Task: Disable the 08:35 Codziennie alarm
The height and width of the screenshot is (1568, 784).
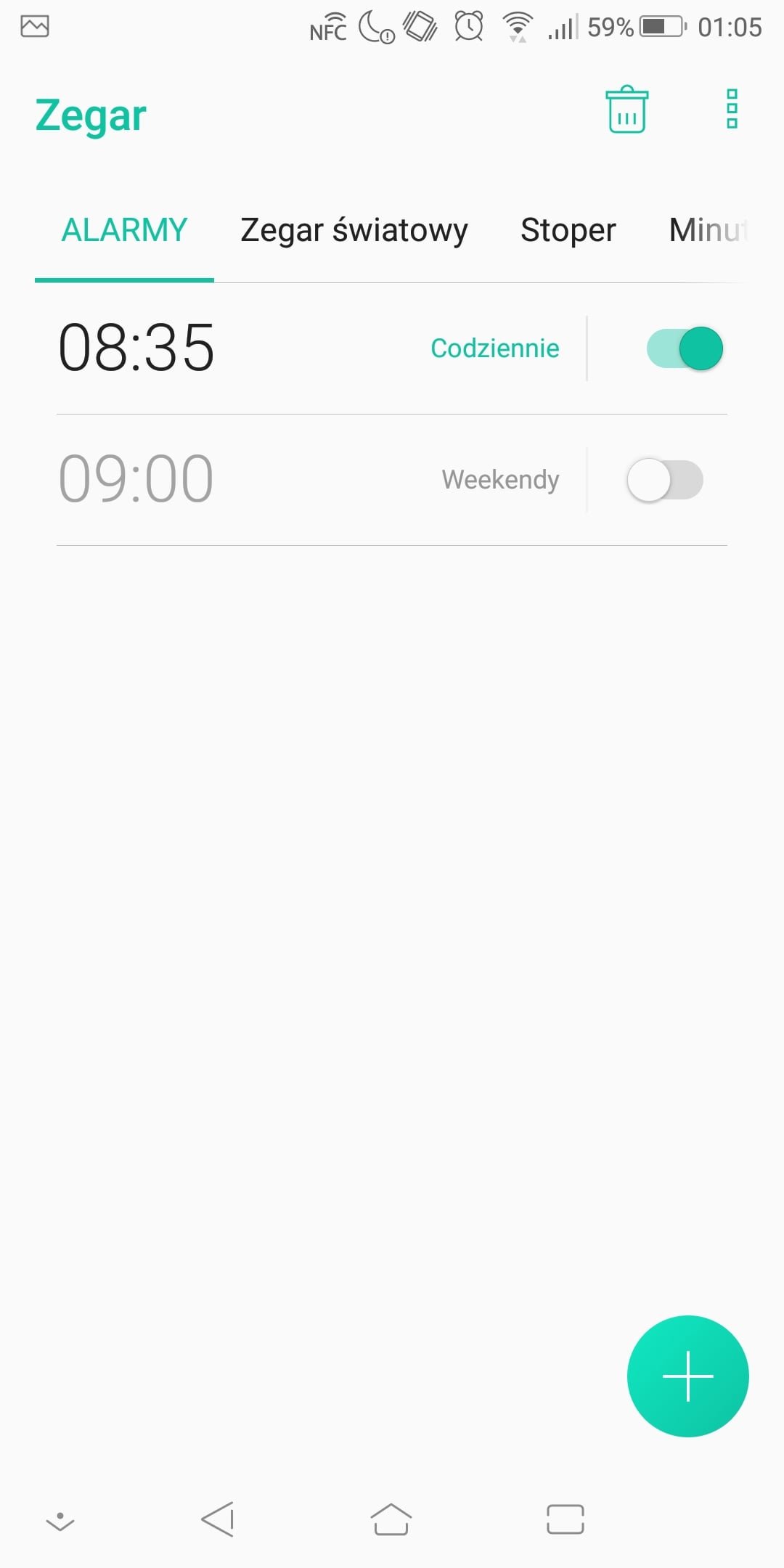Action: click(685, 348)
